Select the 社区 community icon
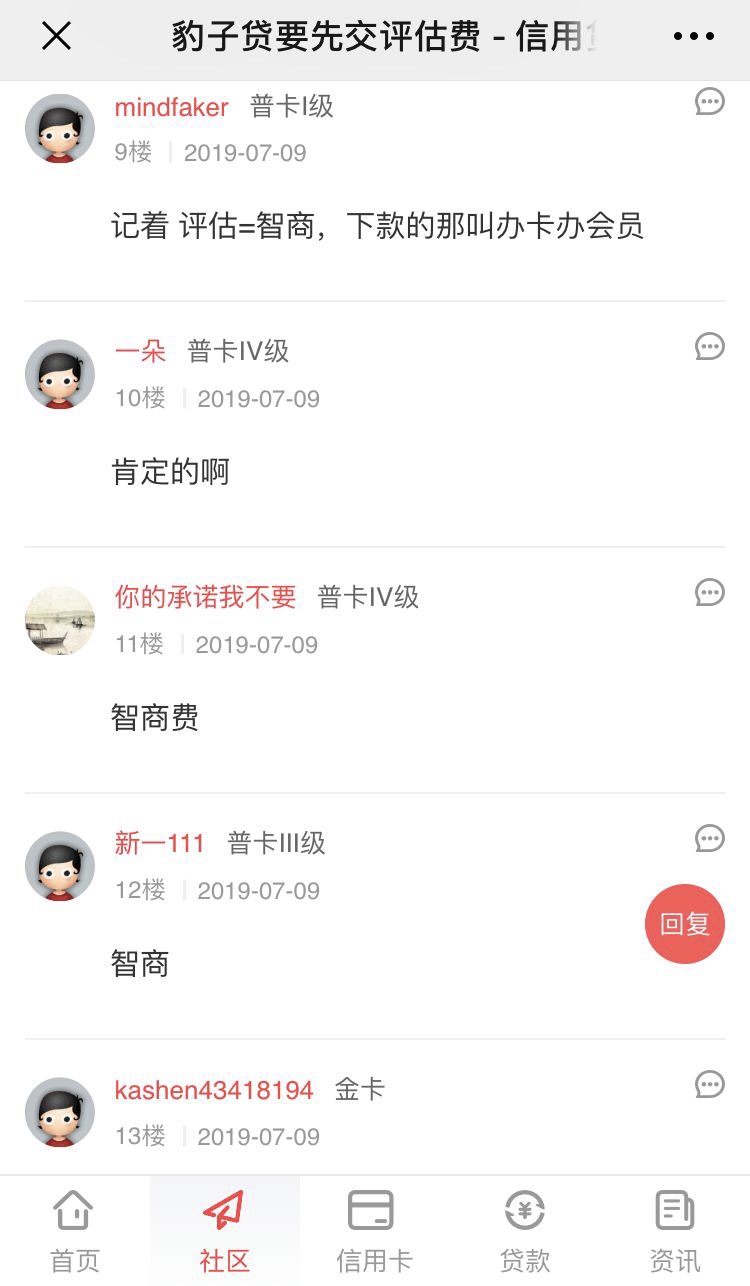Viewport: 750px width, 1286px height. tap(223, 1228)
